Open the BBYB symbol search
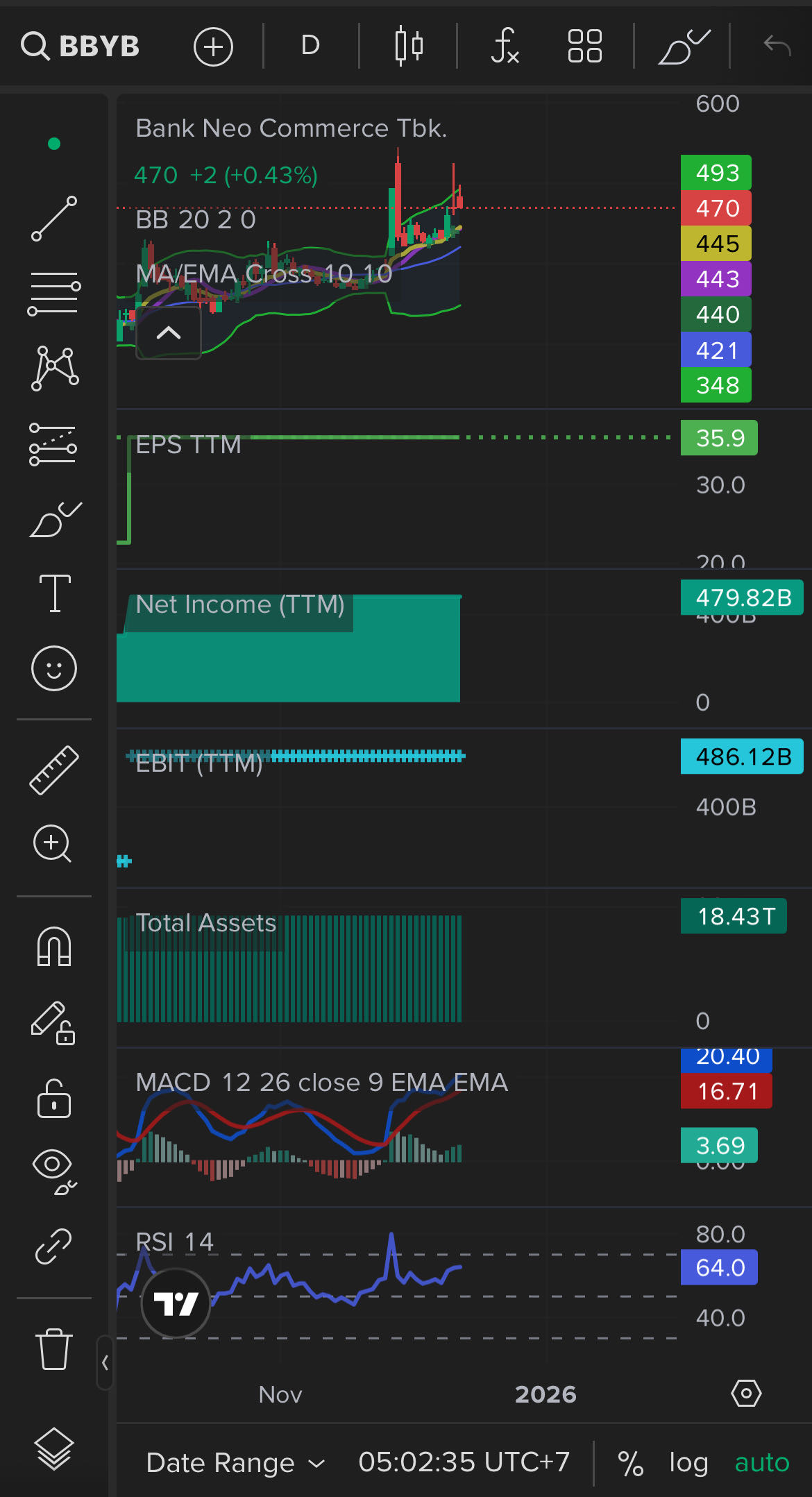The width and height of the screenshot is (812, 1497). pyautogui.click(x=81, y=46)
